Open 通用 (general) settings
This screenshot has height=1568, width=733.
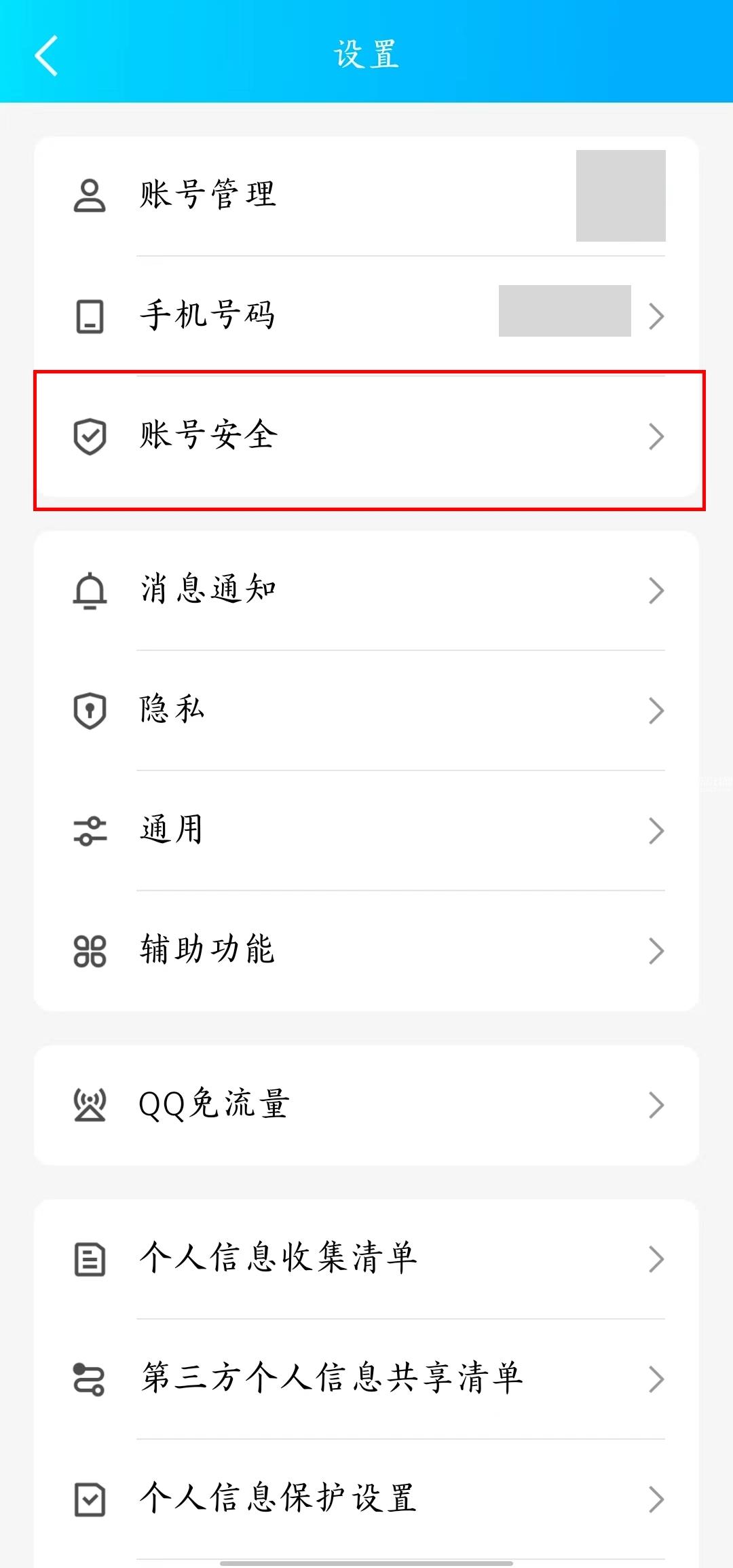click(366, 830)
